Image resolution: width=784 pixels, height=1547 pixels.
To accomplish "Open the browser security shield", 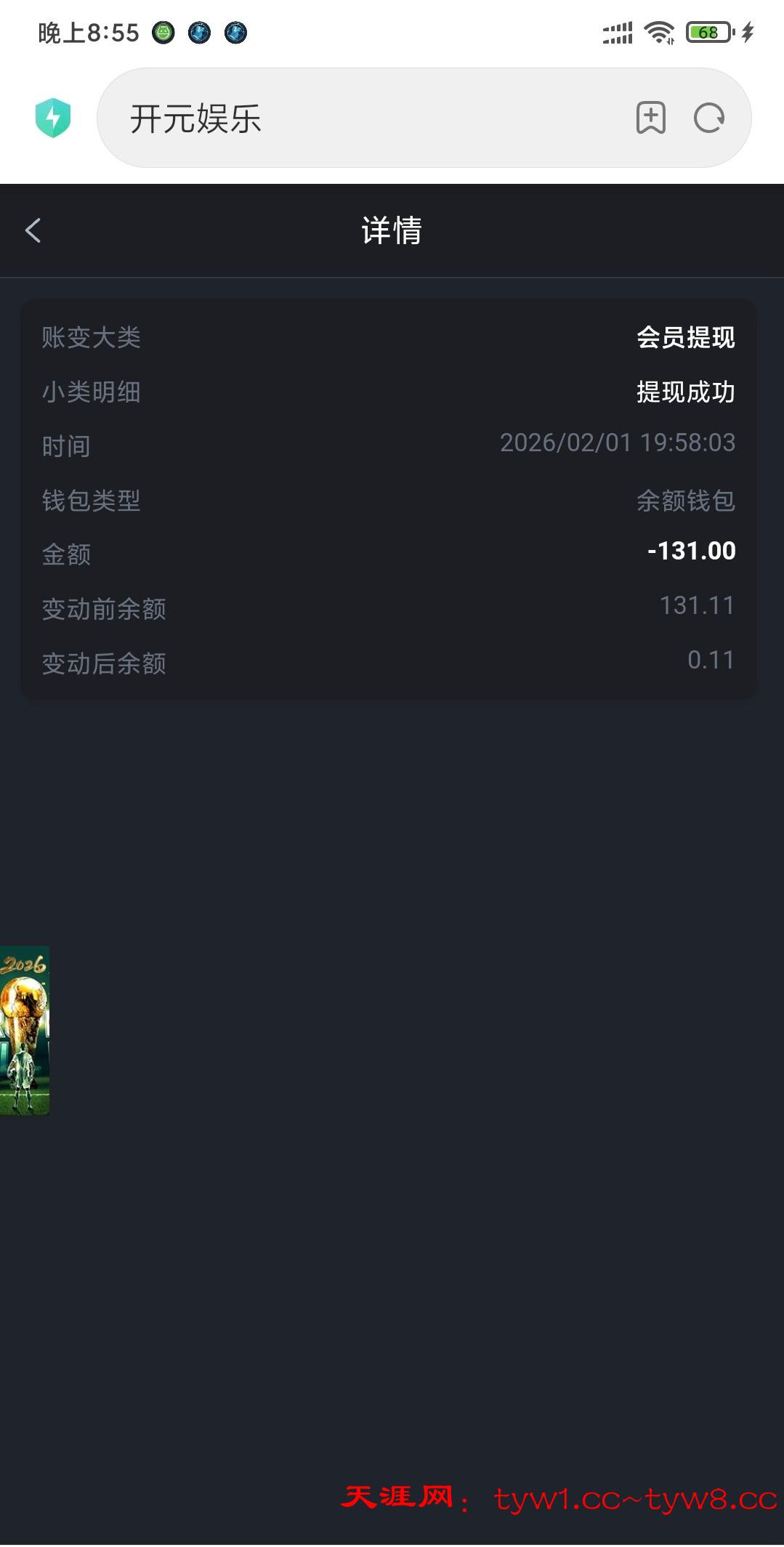I will pos(53,118).
